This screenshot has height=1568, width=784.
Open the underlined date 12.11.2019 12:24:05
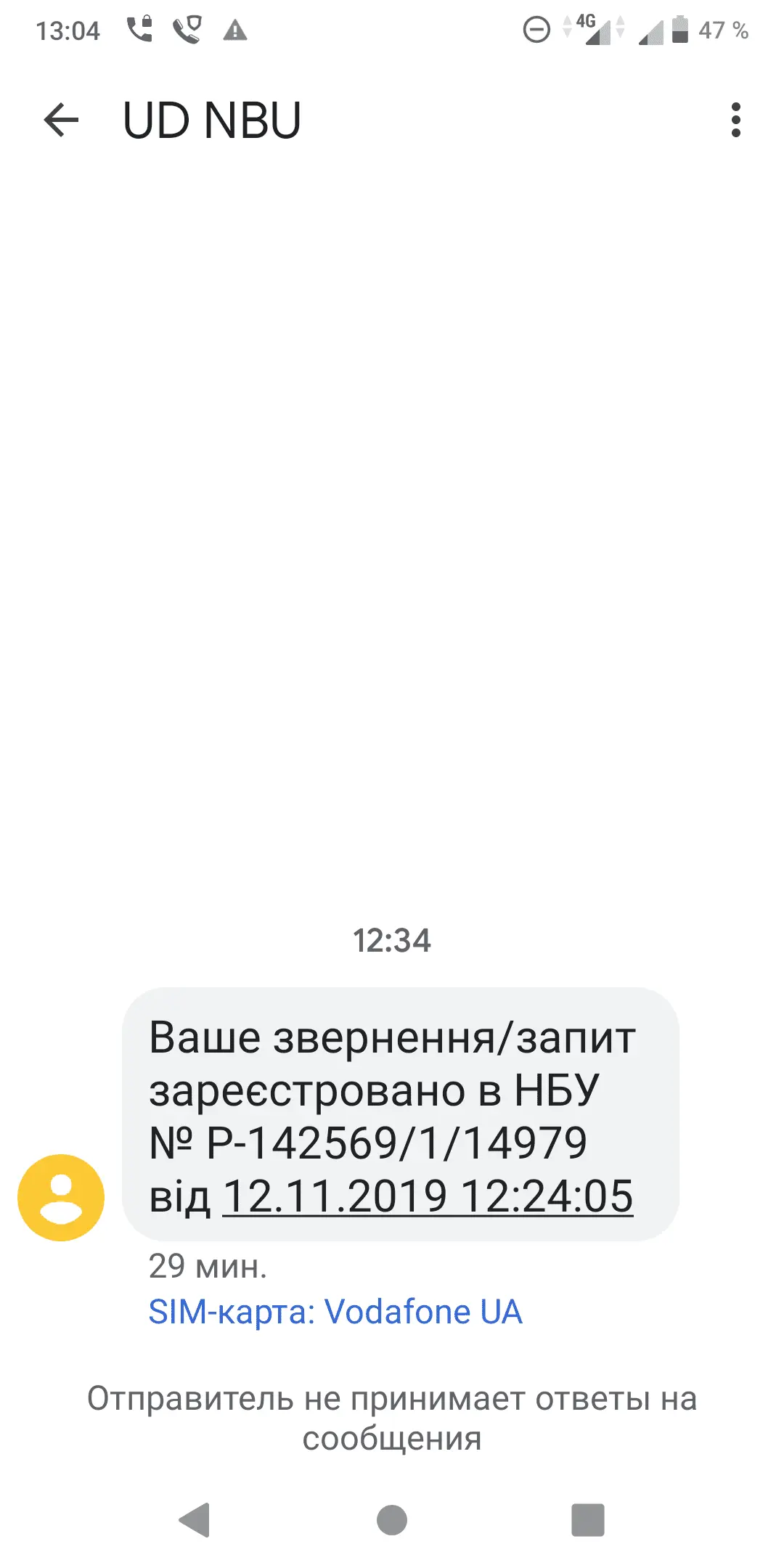pos(428,1196)
